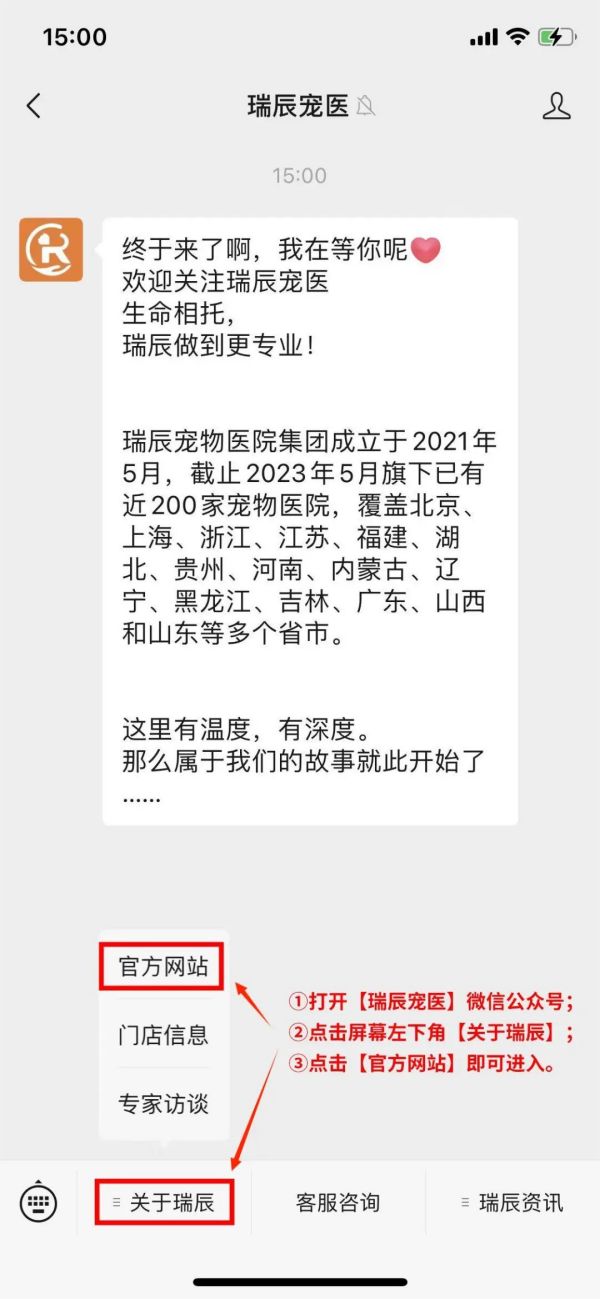Expand the 瑞辰资讯 bottom menu

click(x=512, y=1202)
